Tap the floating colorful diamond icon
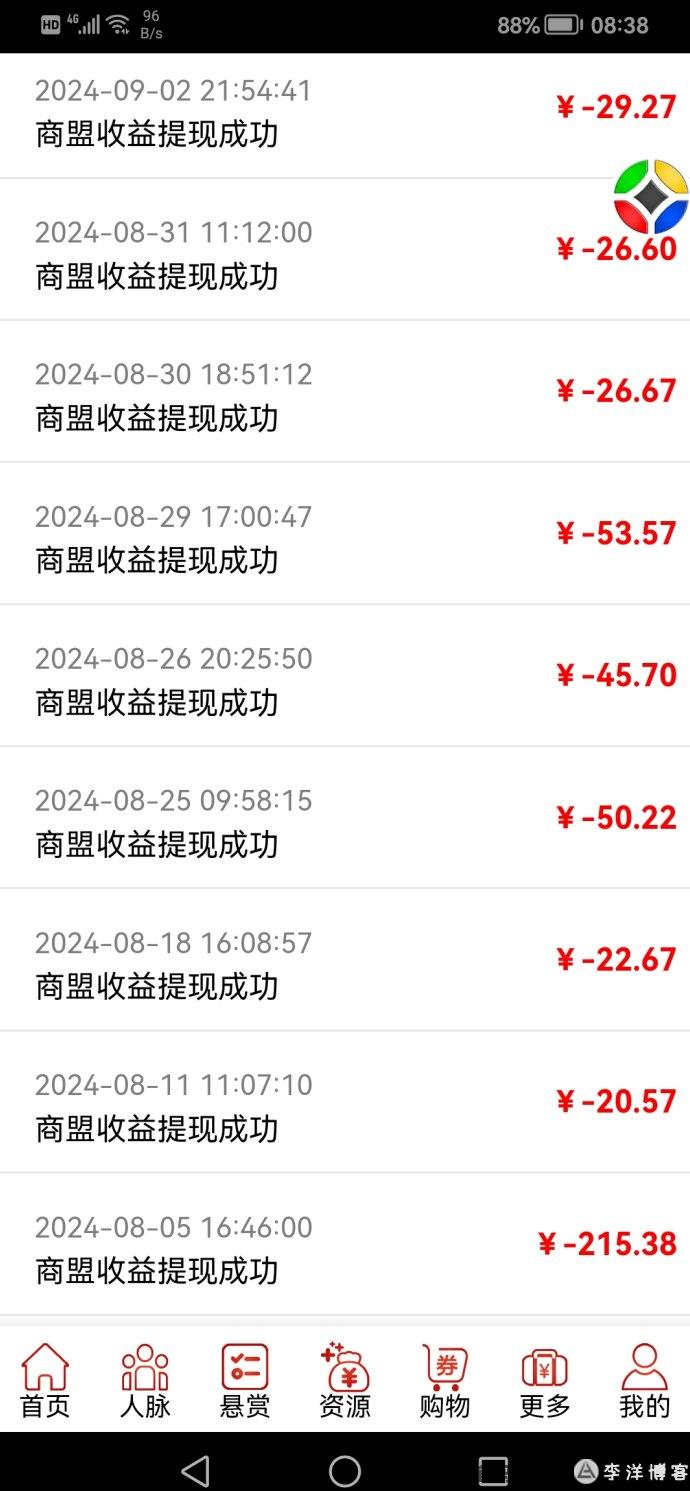This screenshot has width=690, height=1491. pos(651,197)
